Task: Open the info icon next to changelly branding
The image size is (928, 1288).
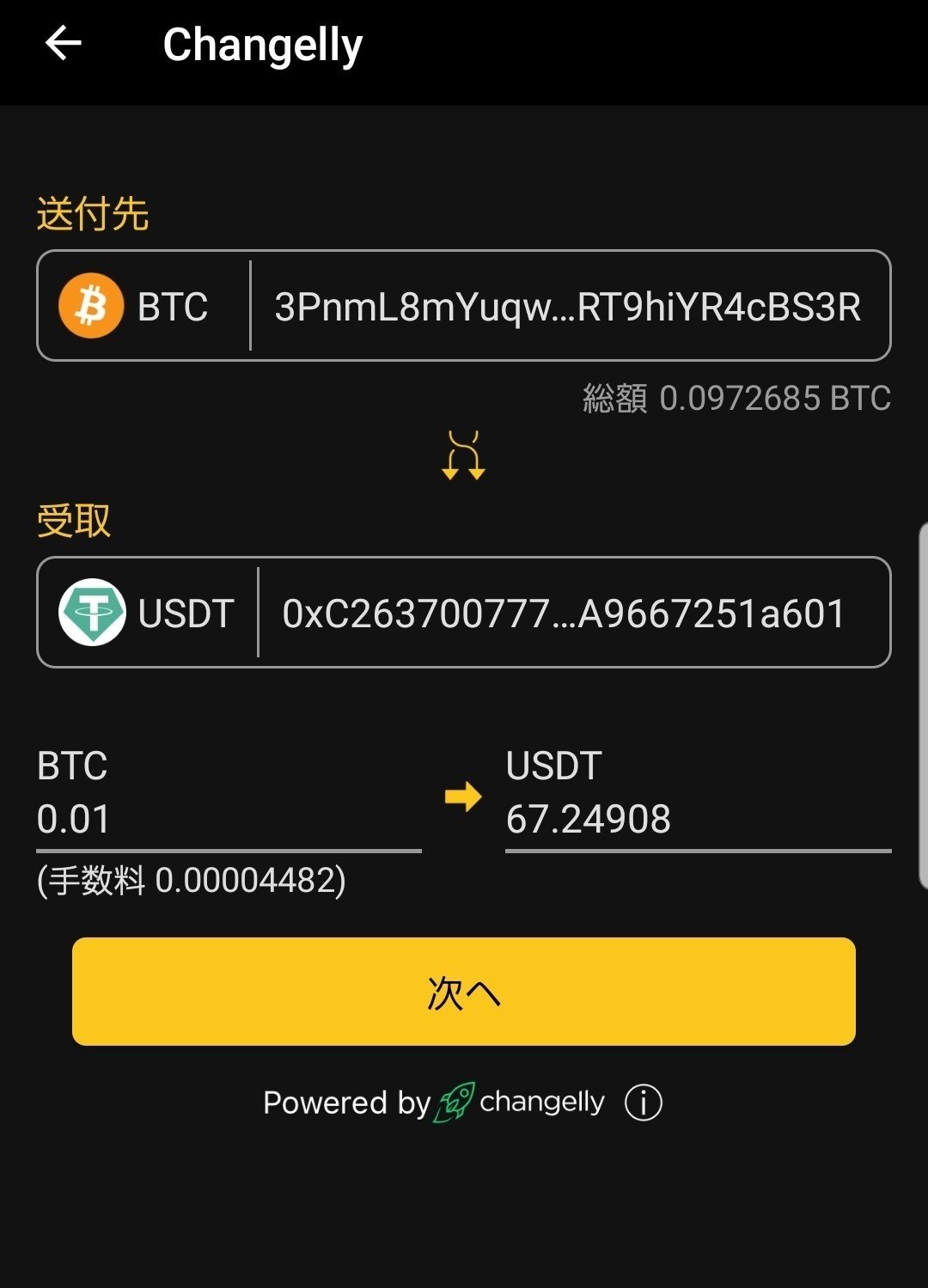Action: click(644, 1103)
